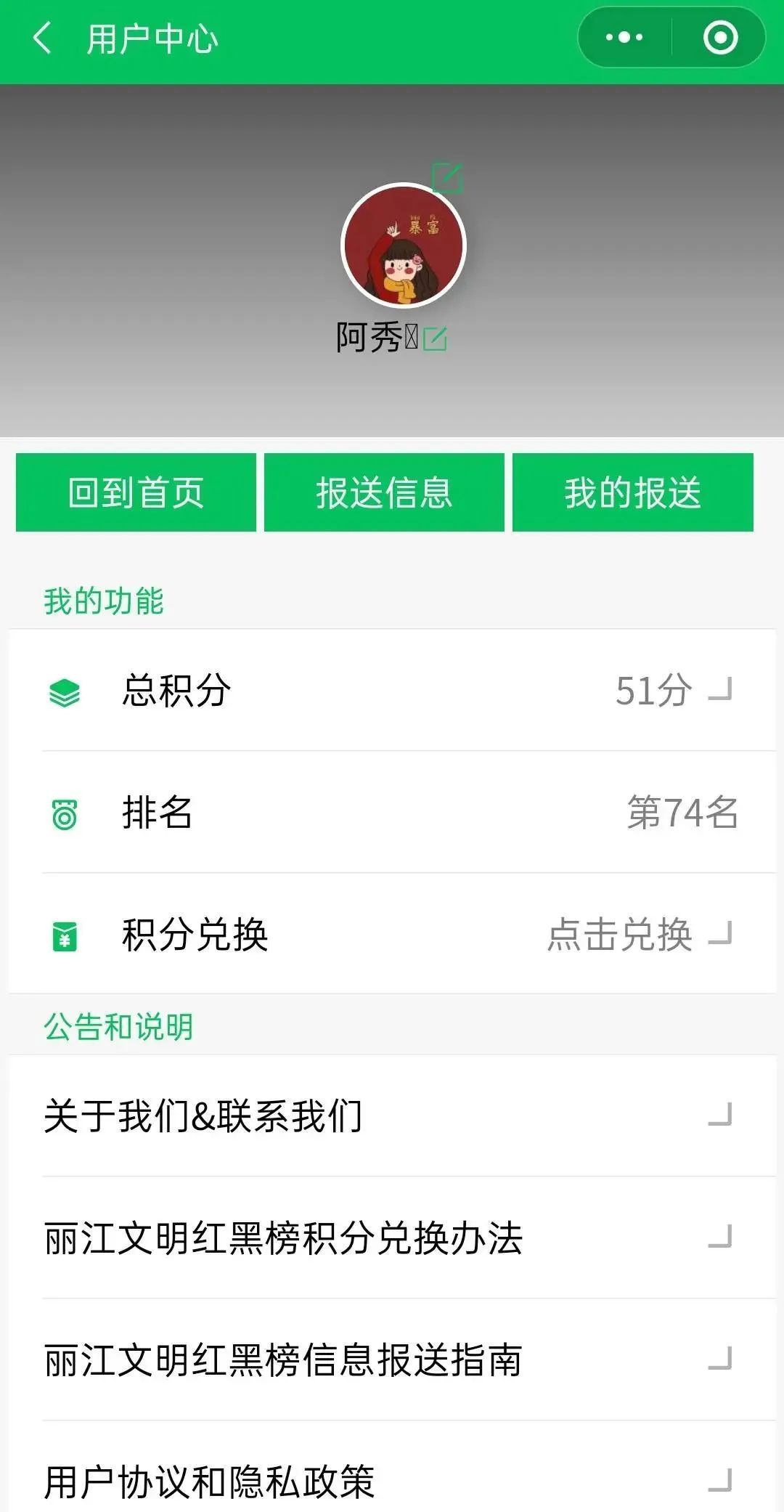Close the mini program with the circle button

tap(720, 37)
